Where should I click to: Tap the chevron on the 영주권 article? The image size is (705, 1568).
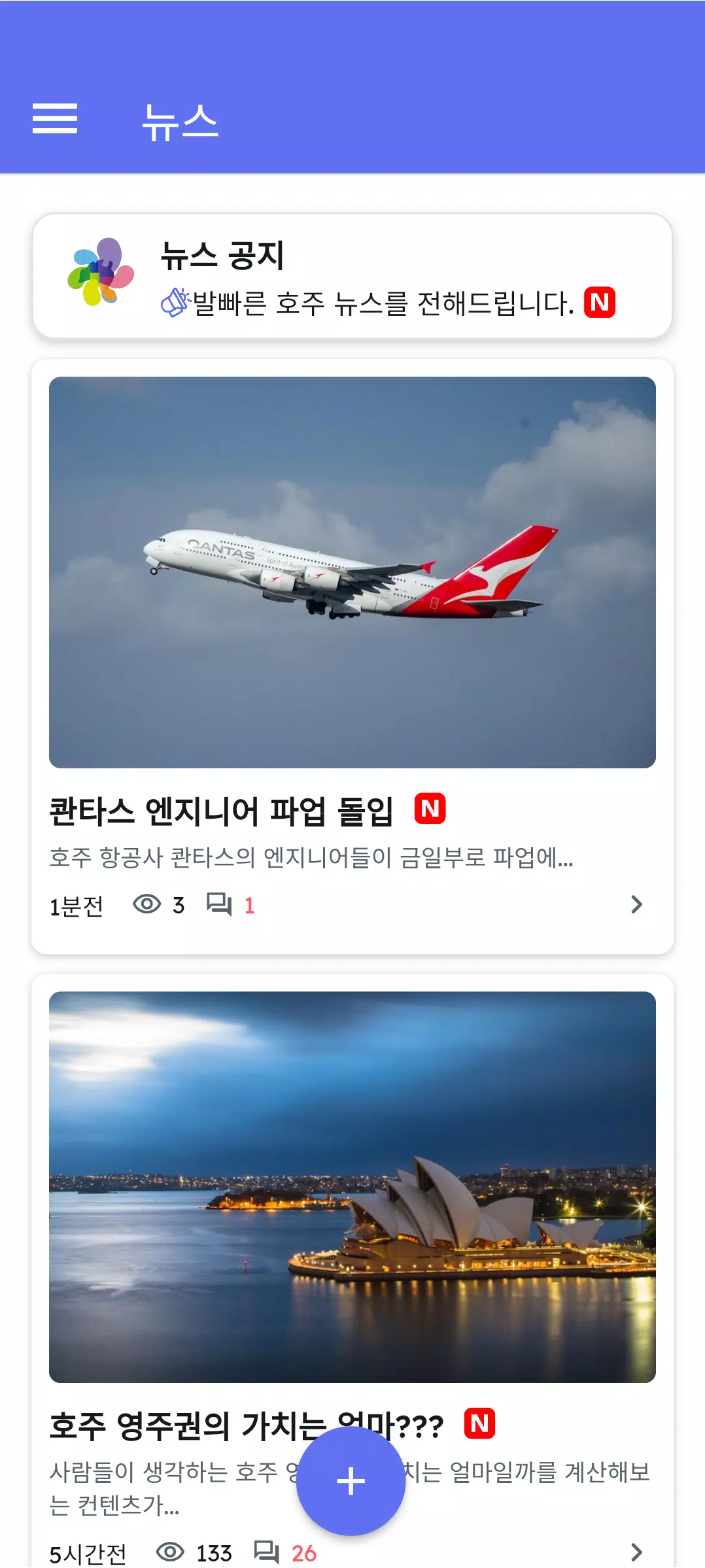point(636,1552)
